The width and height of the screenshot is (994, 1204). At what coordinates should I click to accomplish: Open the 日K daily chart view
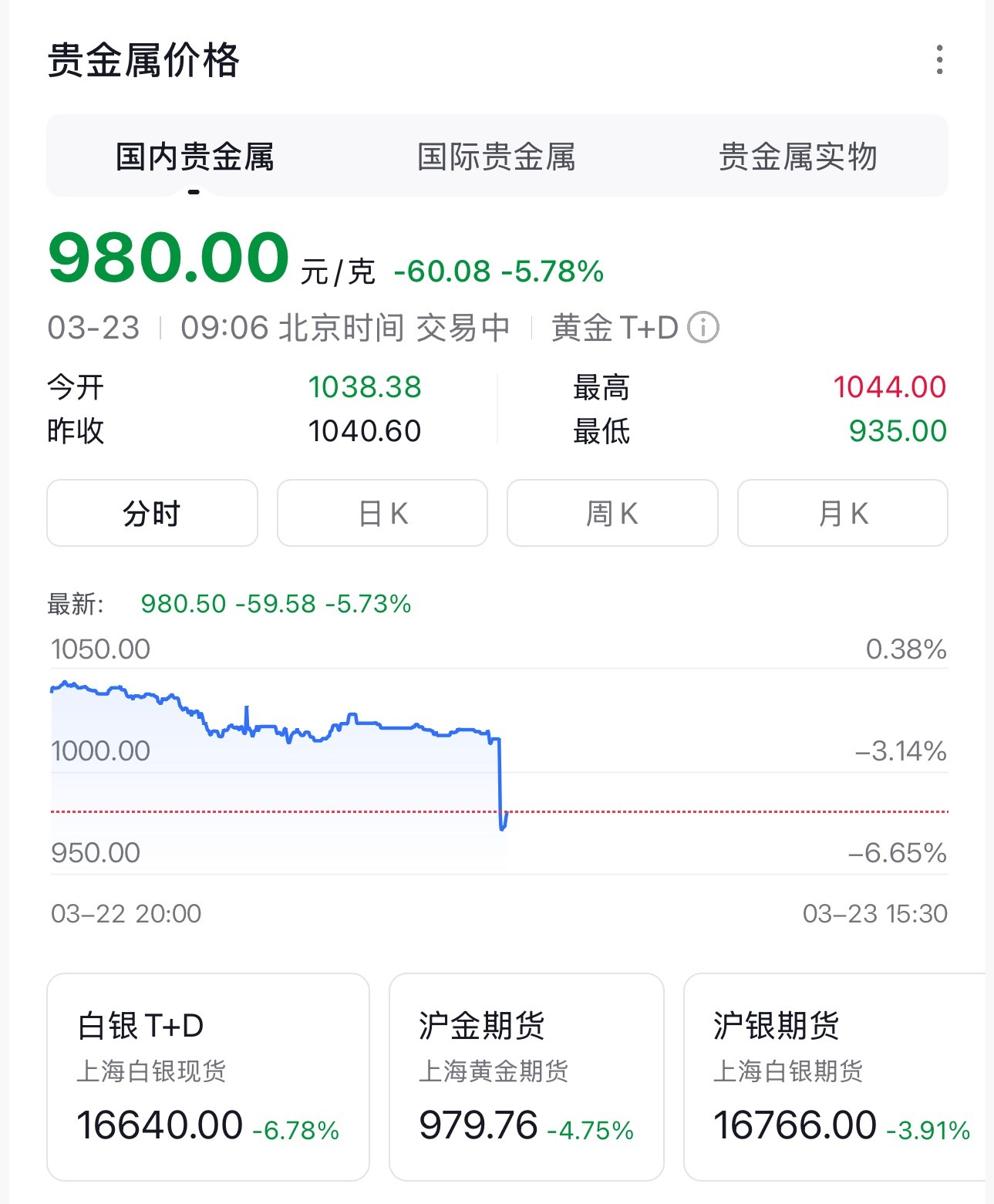click(x=382, y=514)
